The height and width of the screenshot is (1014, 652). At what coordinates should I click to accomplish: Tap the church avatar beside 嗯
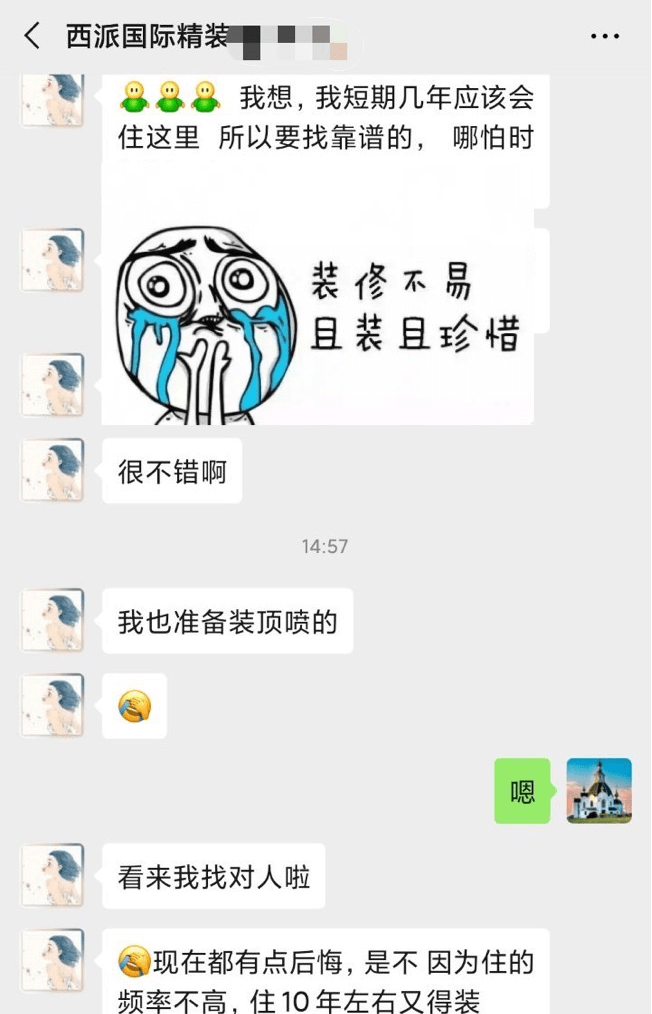[x=599, y=790]
